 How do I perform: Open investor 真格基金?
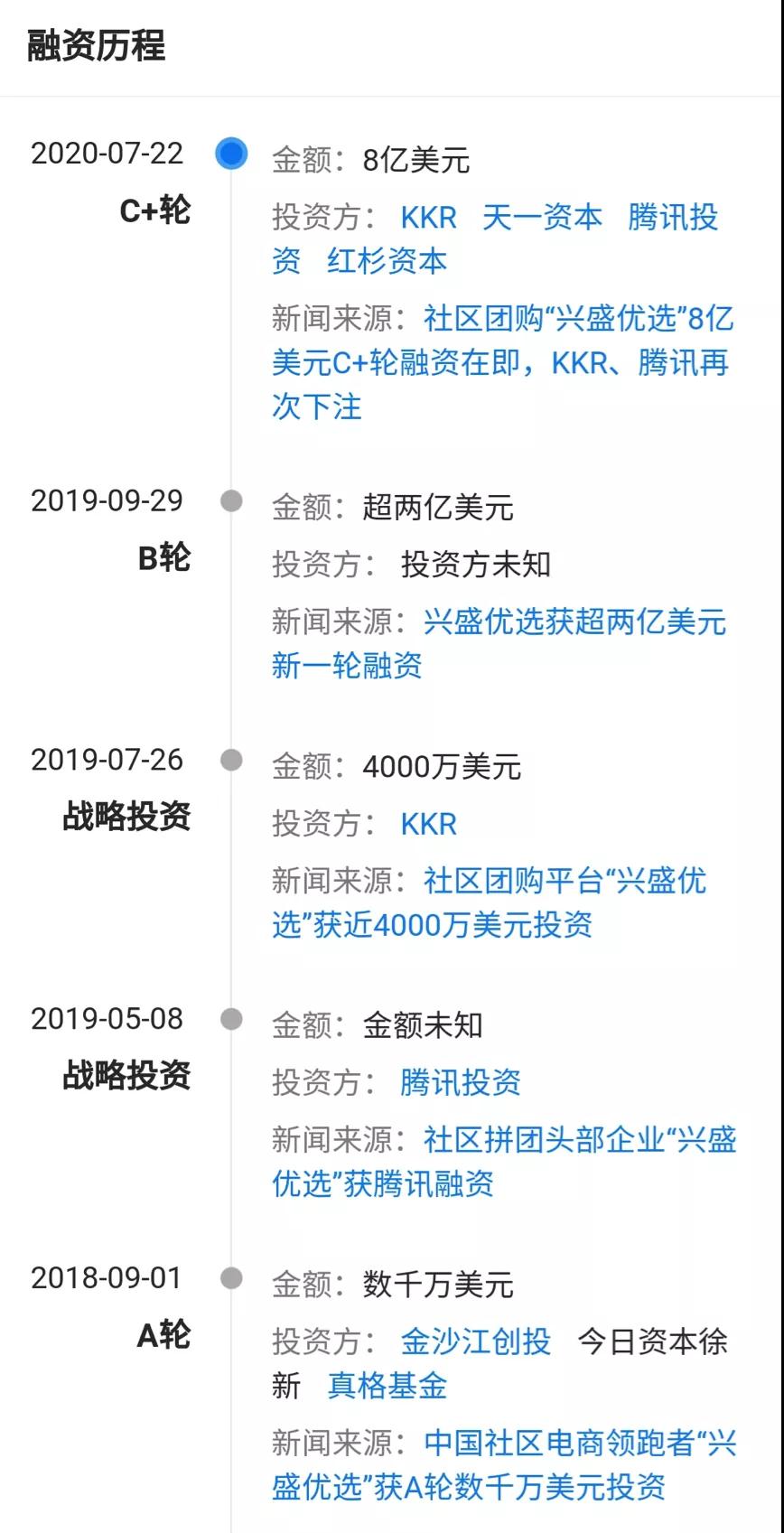click(387, 1386)
